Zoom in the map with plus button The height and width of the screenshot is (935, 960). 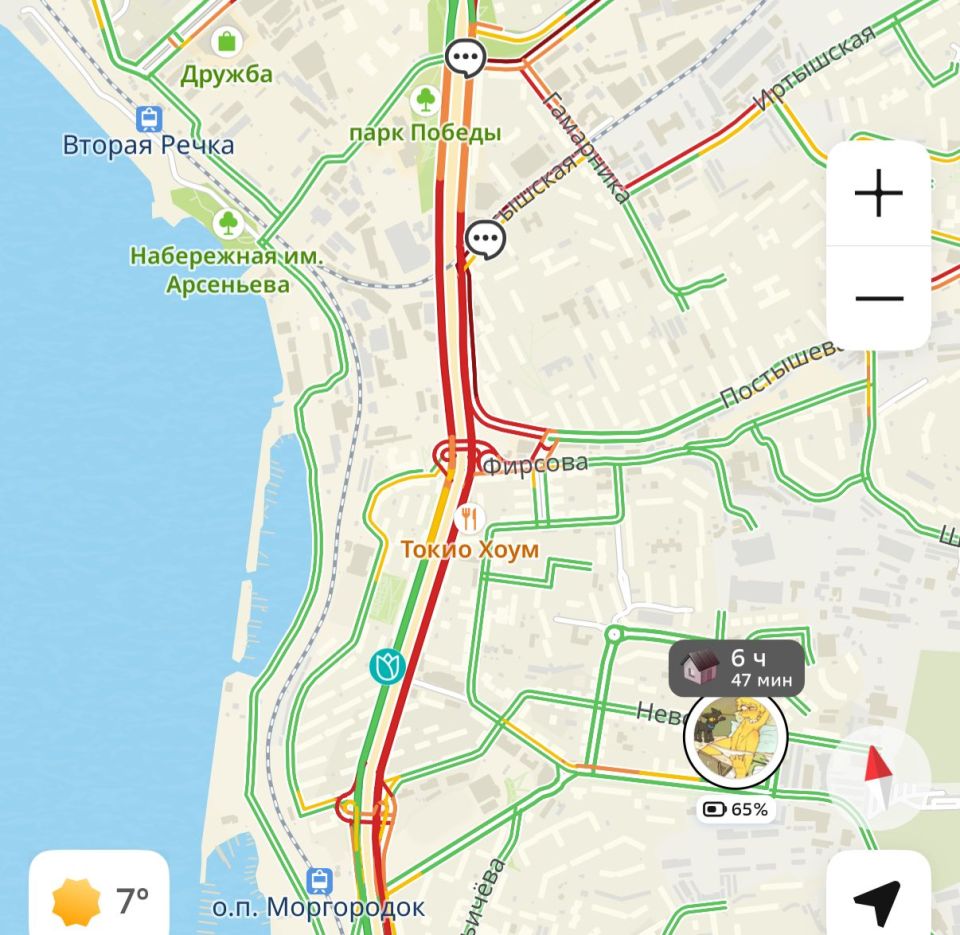(x=879, y=193)
